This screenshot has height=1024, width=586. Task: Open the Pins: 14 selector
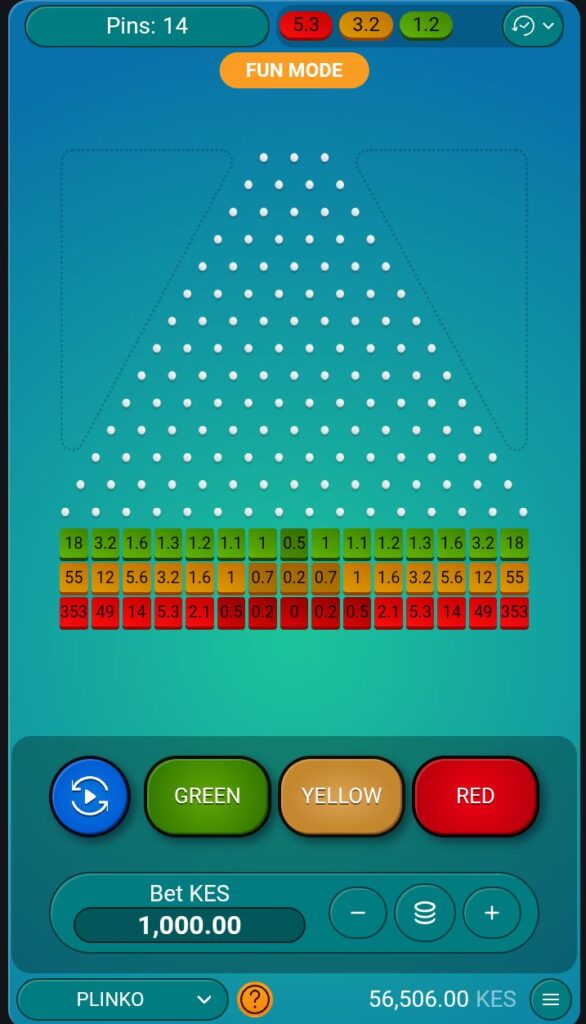point(147,26)
